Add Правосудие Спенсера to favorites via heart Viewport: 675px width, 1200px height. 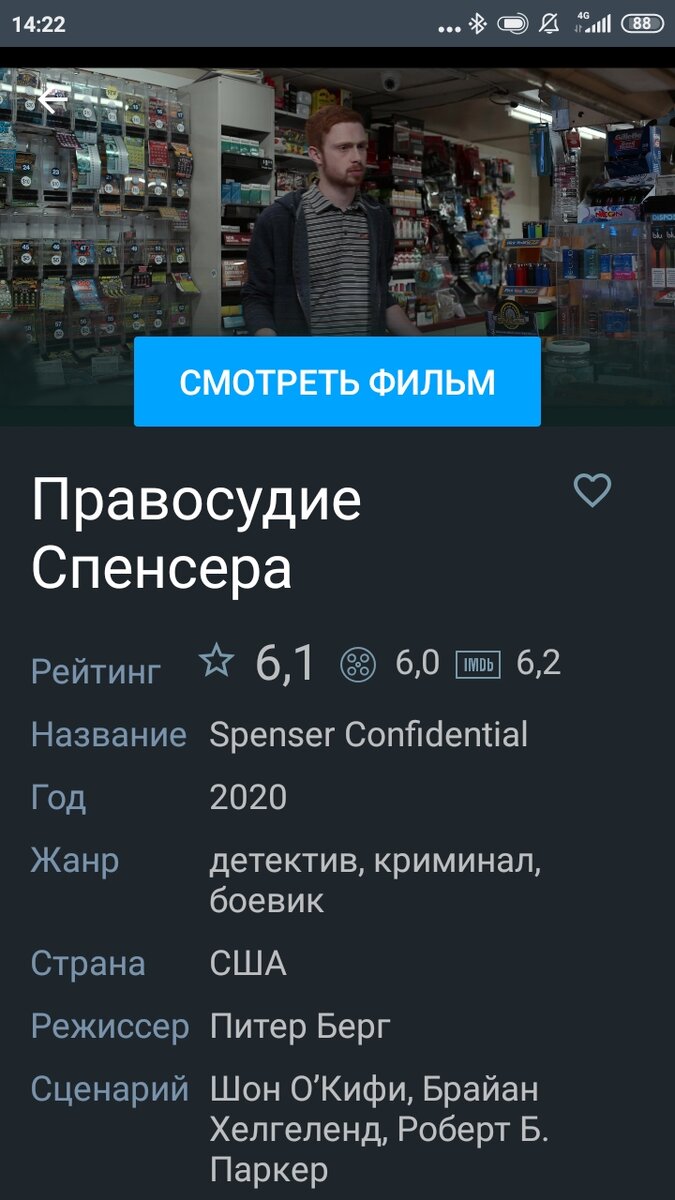click(x=592, y=490)
